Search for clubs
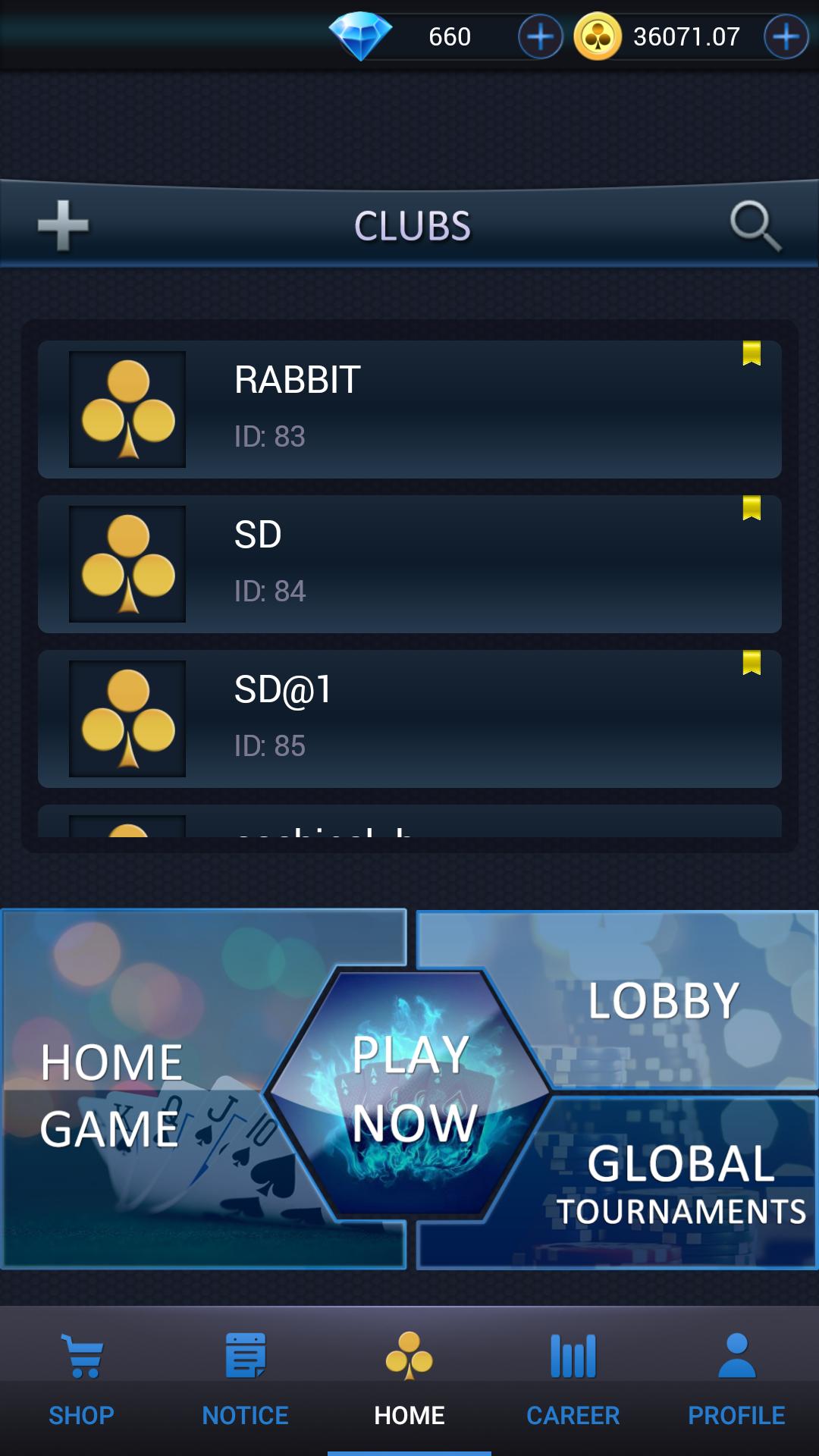This screenshot has height=1456, width=819. point(755,225)
